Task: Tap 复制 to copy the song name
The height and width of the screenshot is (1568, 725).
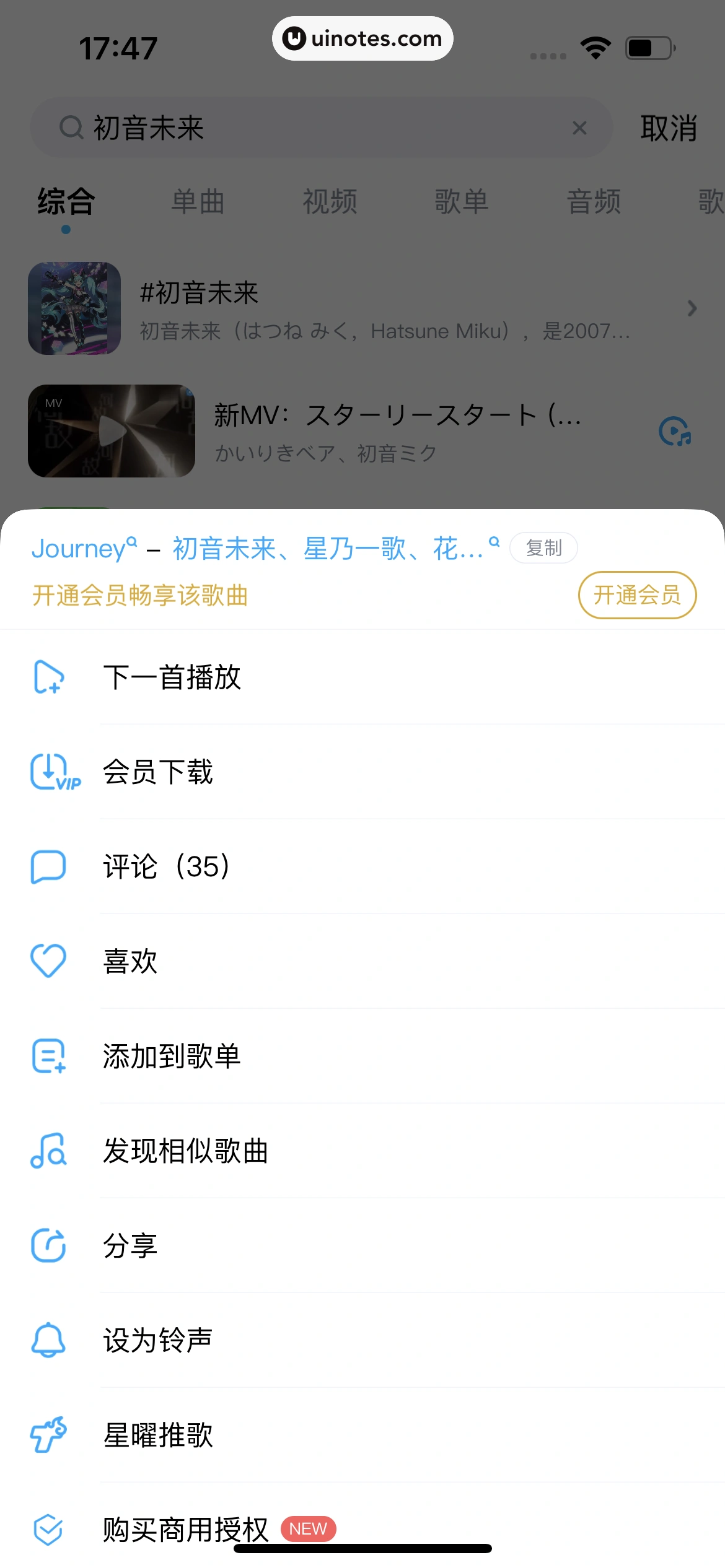Action: coord(543,548)
